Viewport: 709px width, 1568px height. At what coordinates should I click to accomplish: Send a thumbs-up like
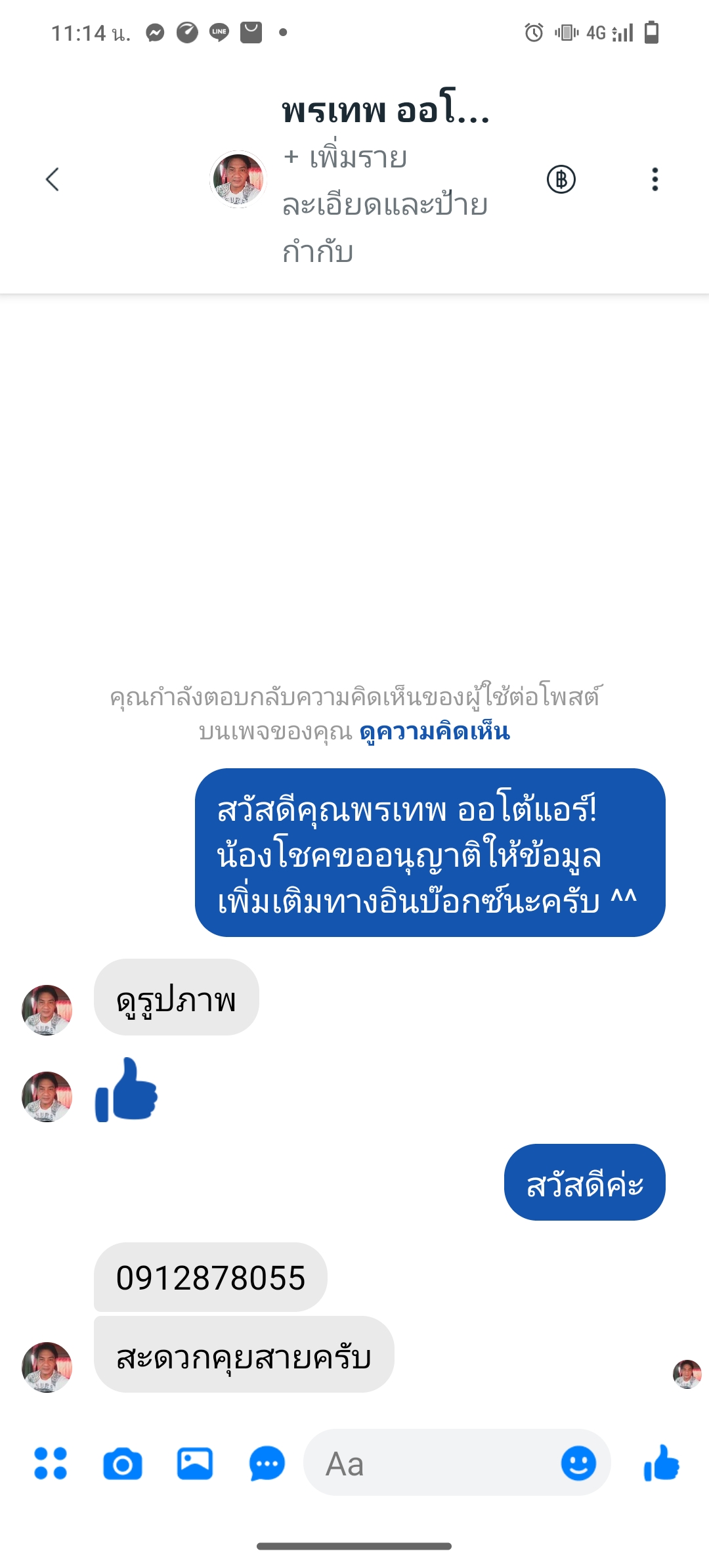[x=661, y=1463]
